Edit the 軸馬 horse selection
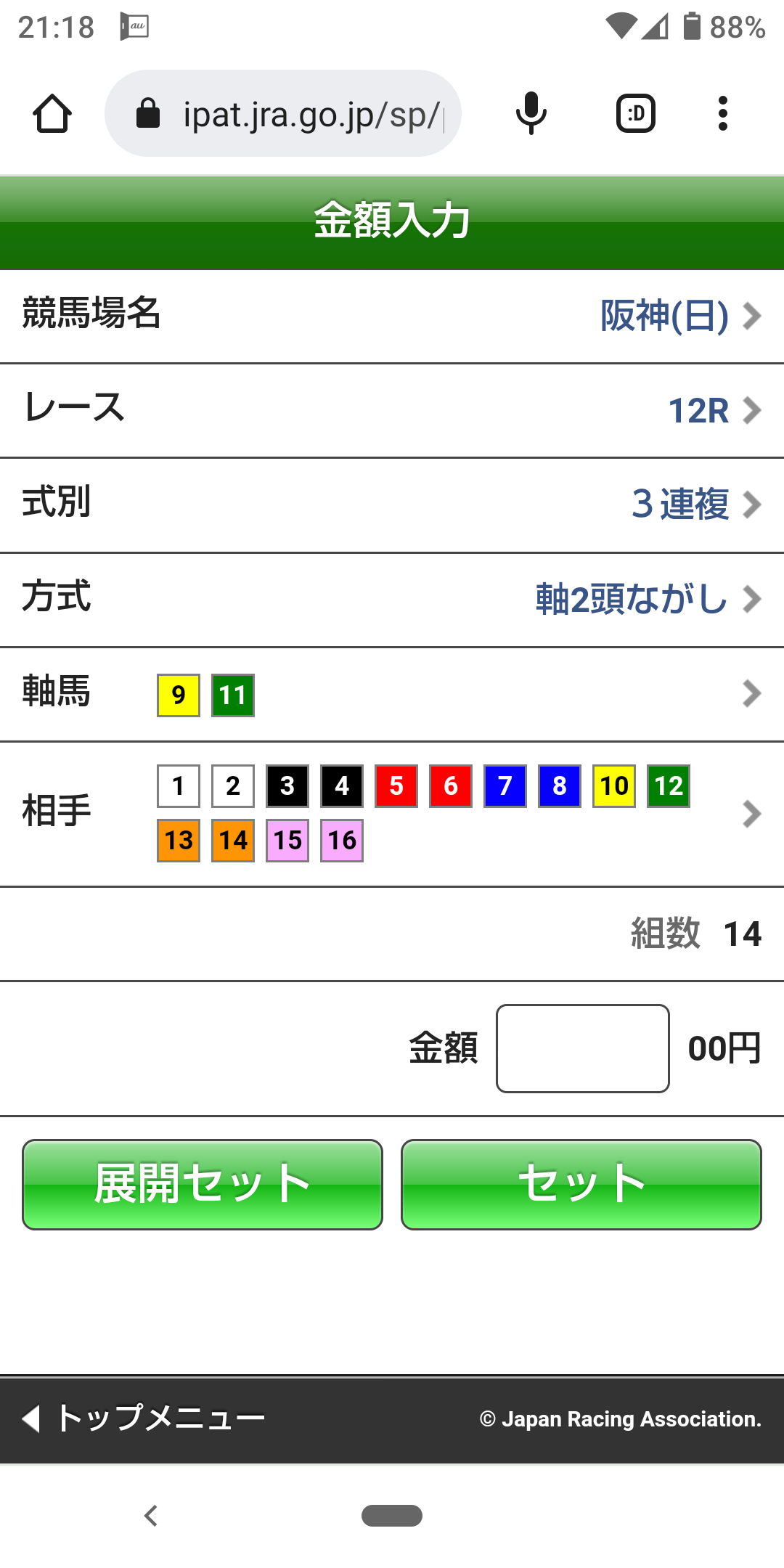 [x=751, y=694]
